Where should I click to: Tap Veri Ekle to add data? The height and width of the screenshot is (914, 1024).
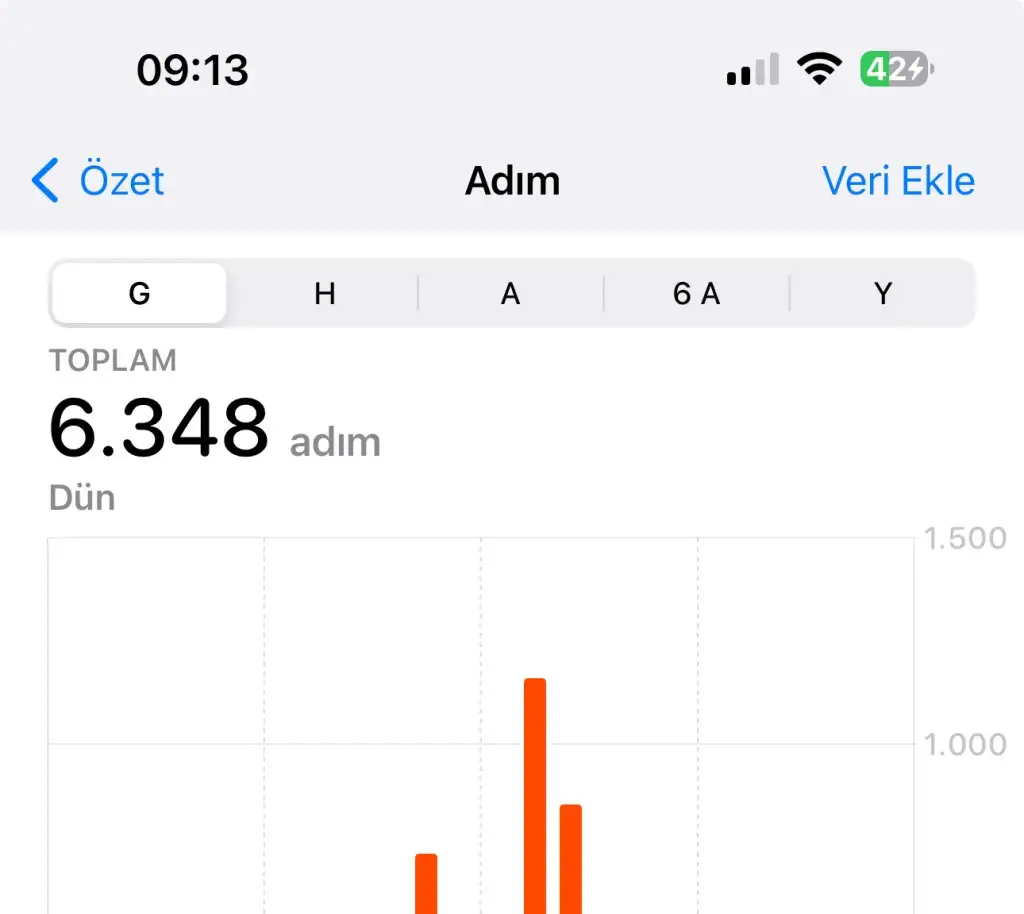coord(897,181)
